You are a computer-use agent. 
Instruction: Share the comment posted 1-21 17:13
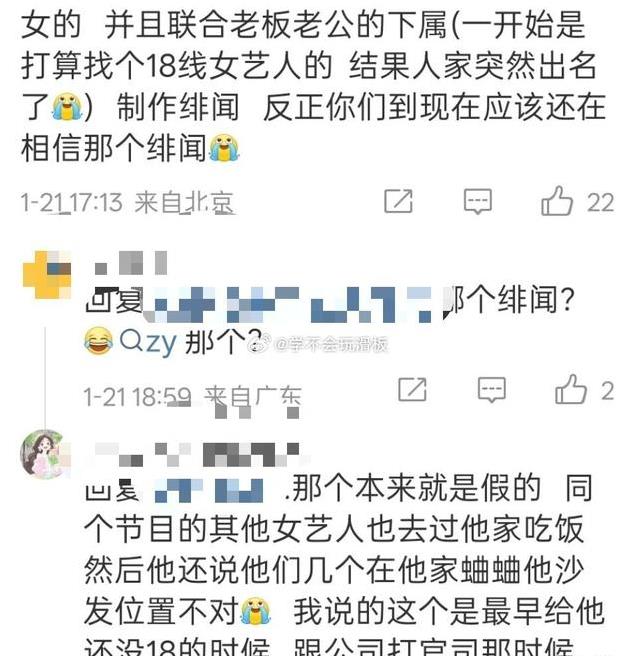(x=398, y=201)
